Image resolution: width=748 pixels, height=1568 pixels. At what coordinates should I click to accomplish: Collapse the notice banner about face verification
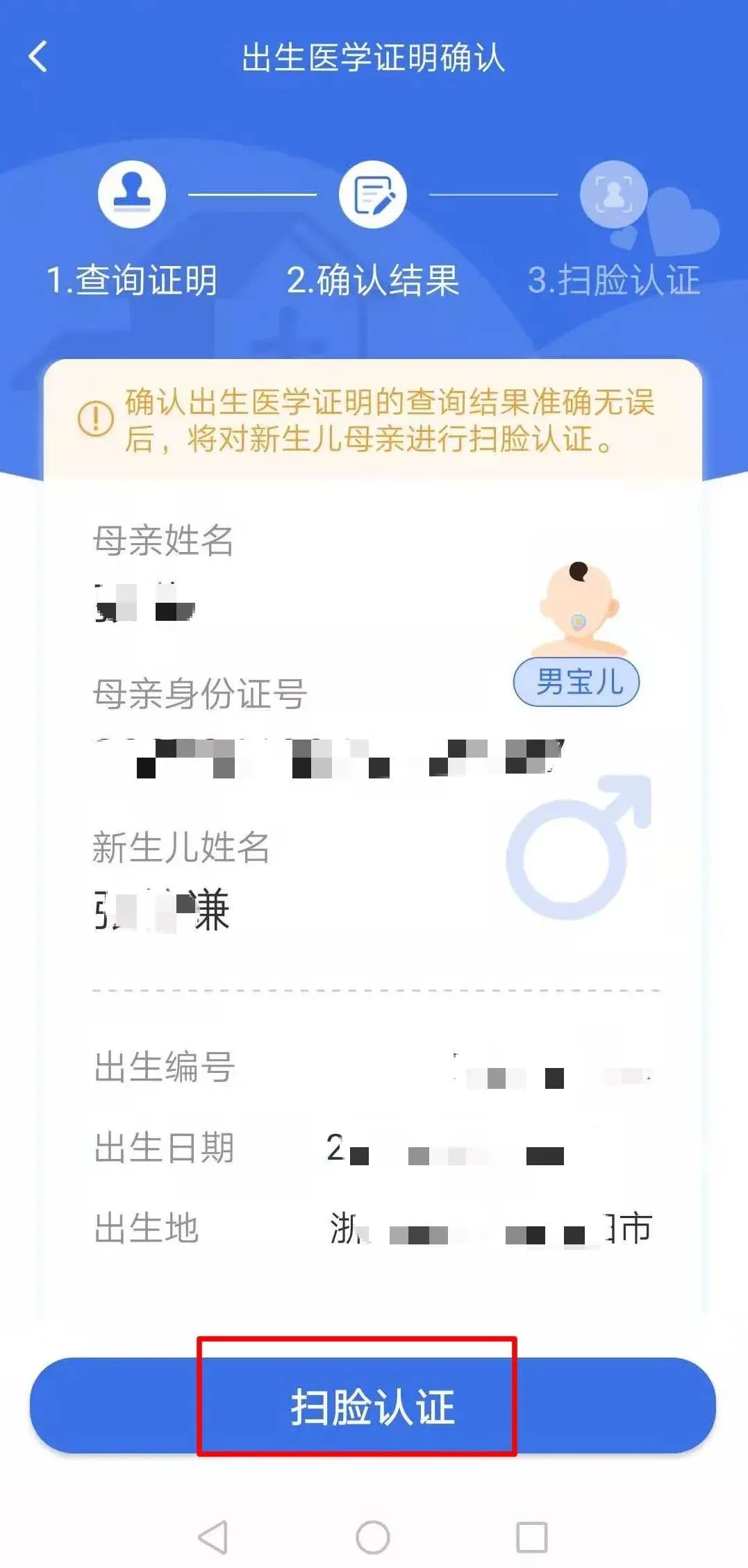click(x=374, y=420)
